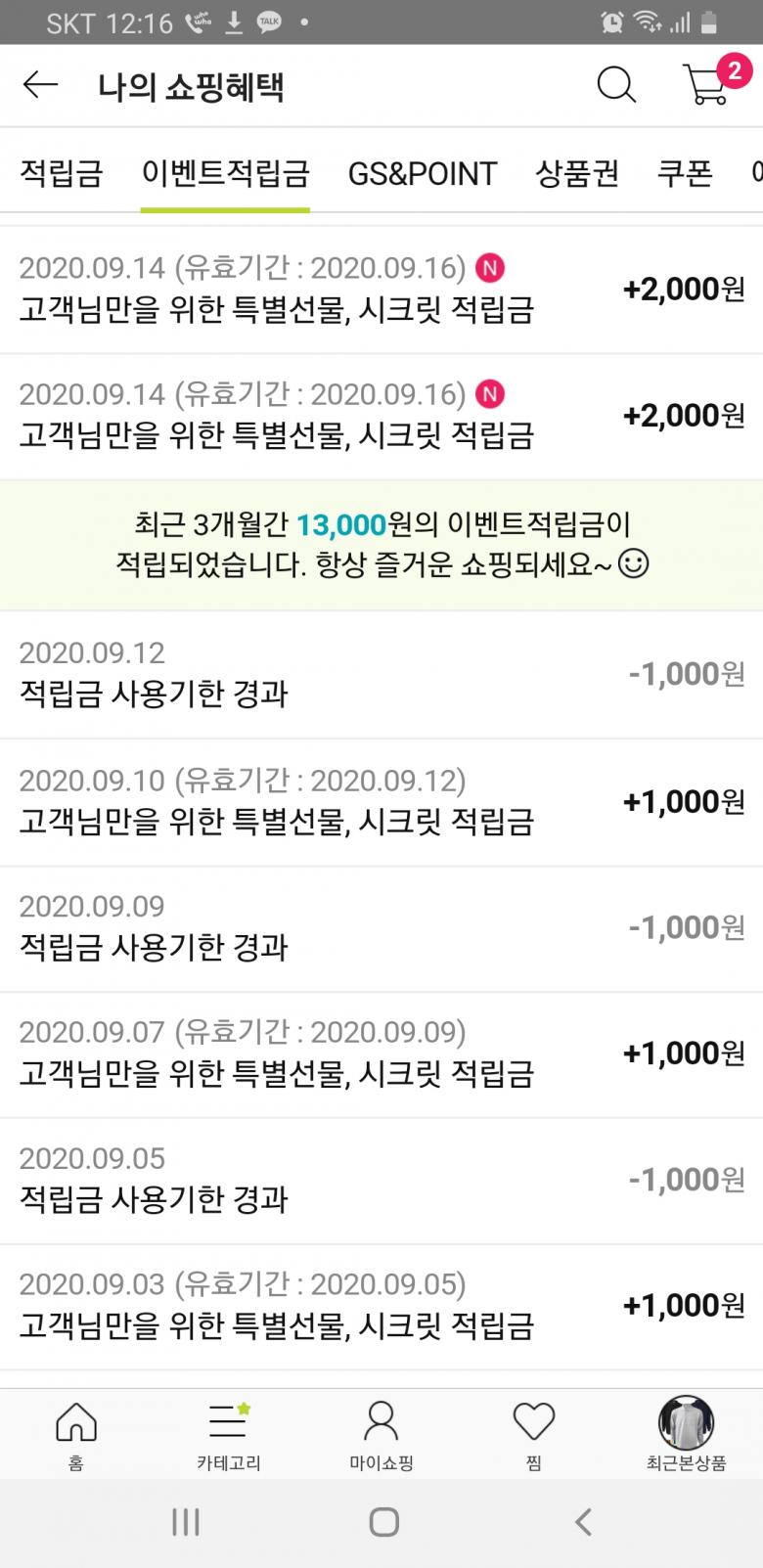Switch to the GS&POINT tab
Viewport: 763px width, 1568px height.
[423, 173]
